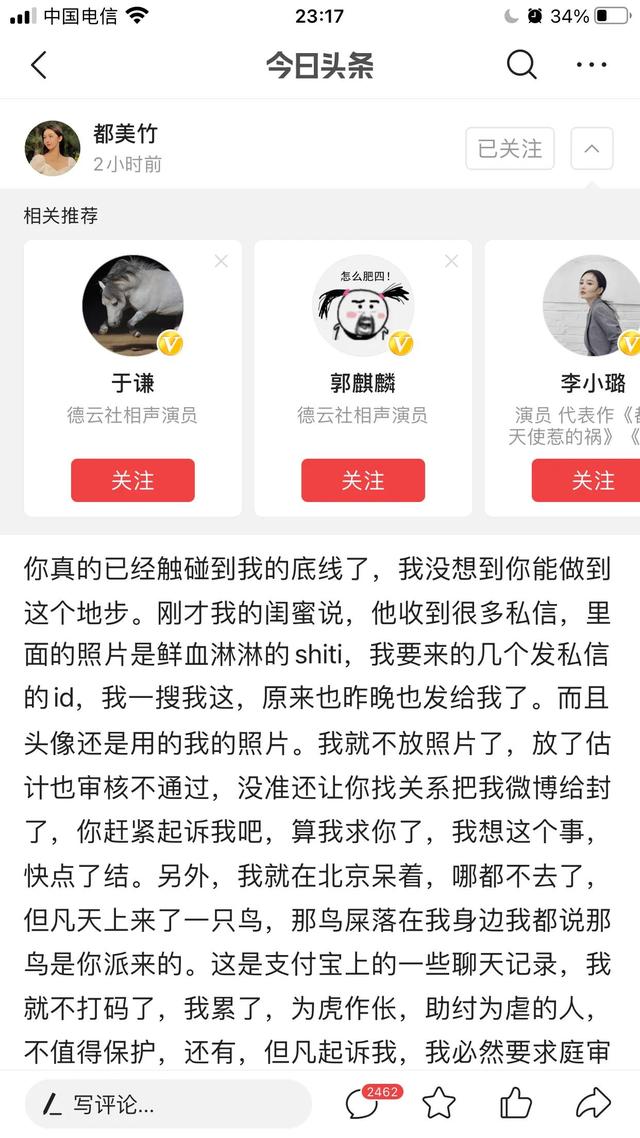Dismiss the 于谦 recommendation card
This screenshot has height=1138, width=640.
click(x=221, y=261)
